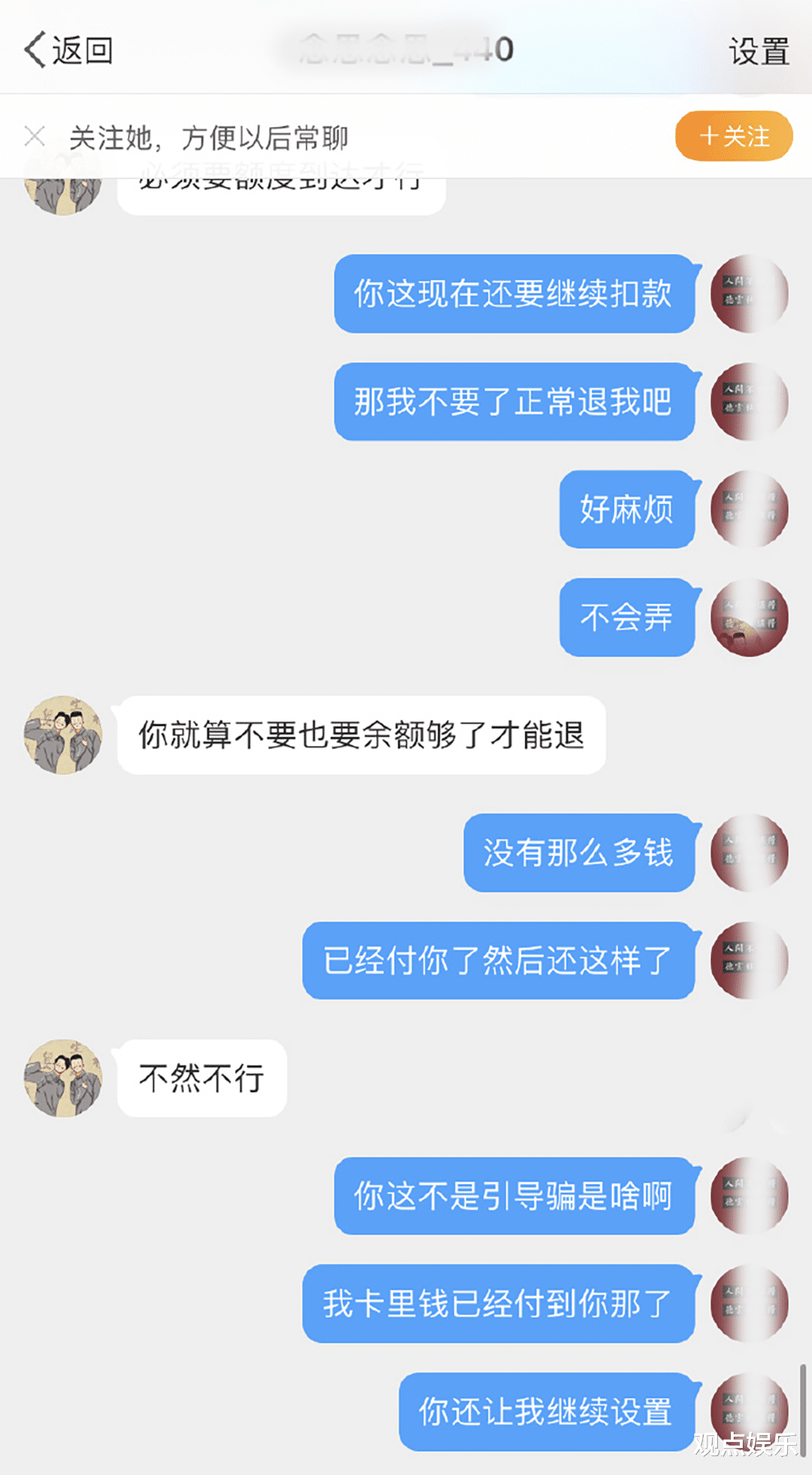
Task: Select the bubble 那我不要了正常退我吧
Action: [515, 403]
